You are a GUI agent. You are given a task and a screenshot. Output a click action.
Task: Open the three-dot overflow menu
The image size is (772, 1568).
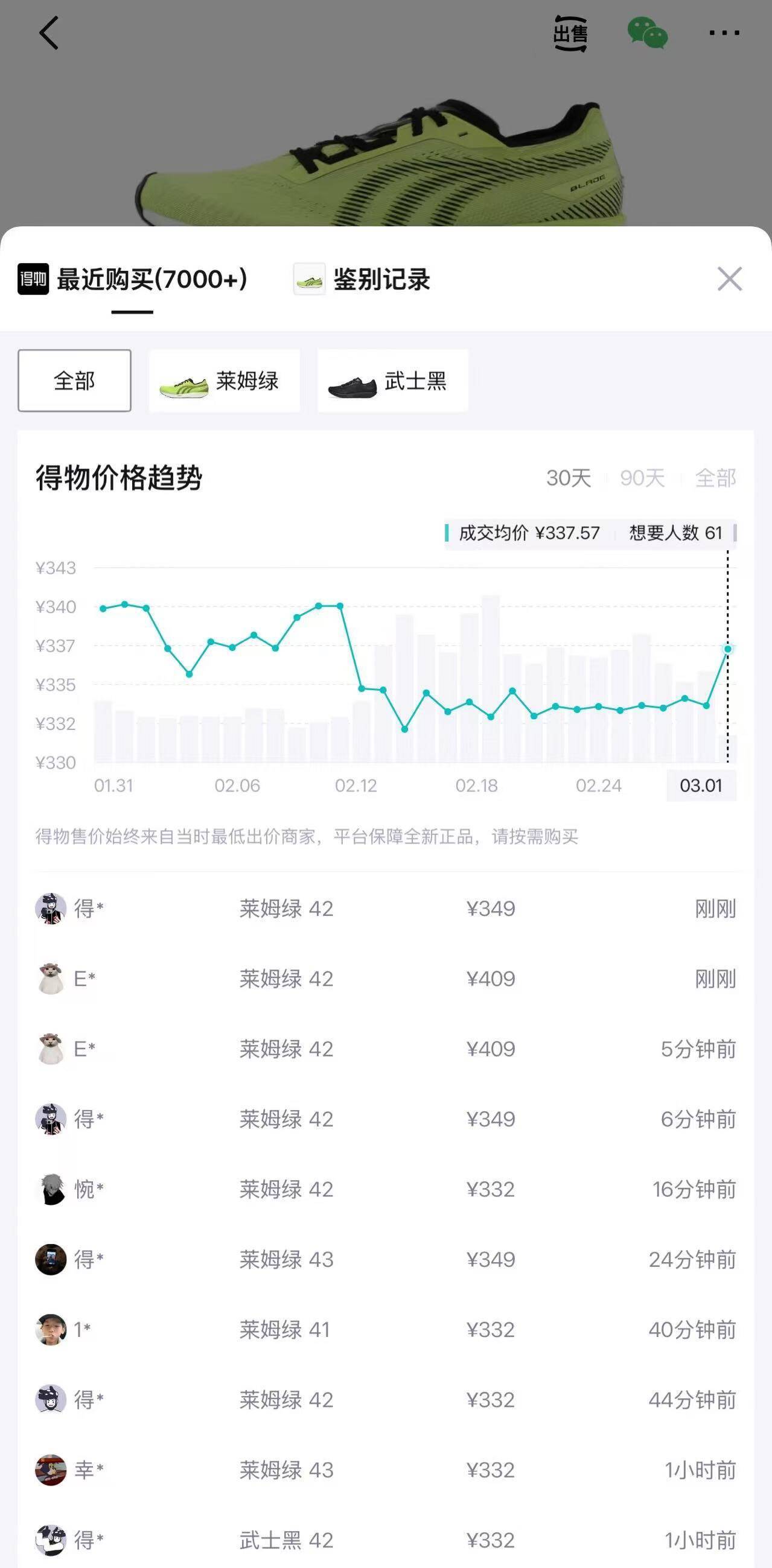click(x=724, y=33)
